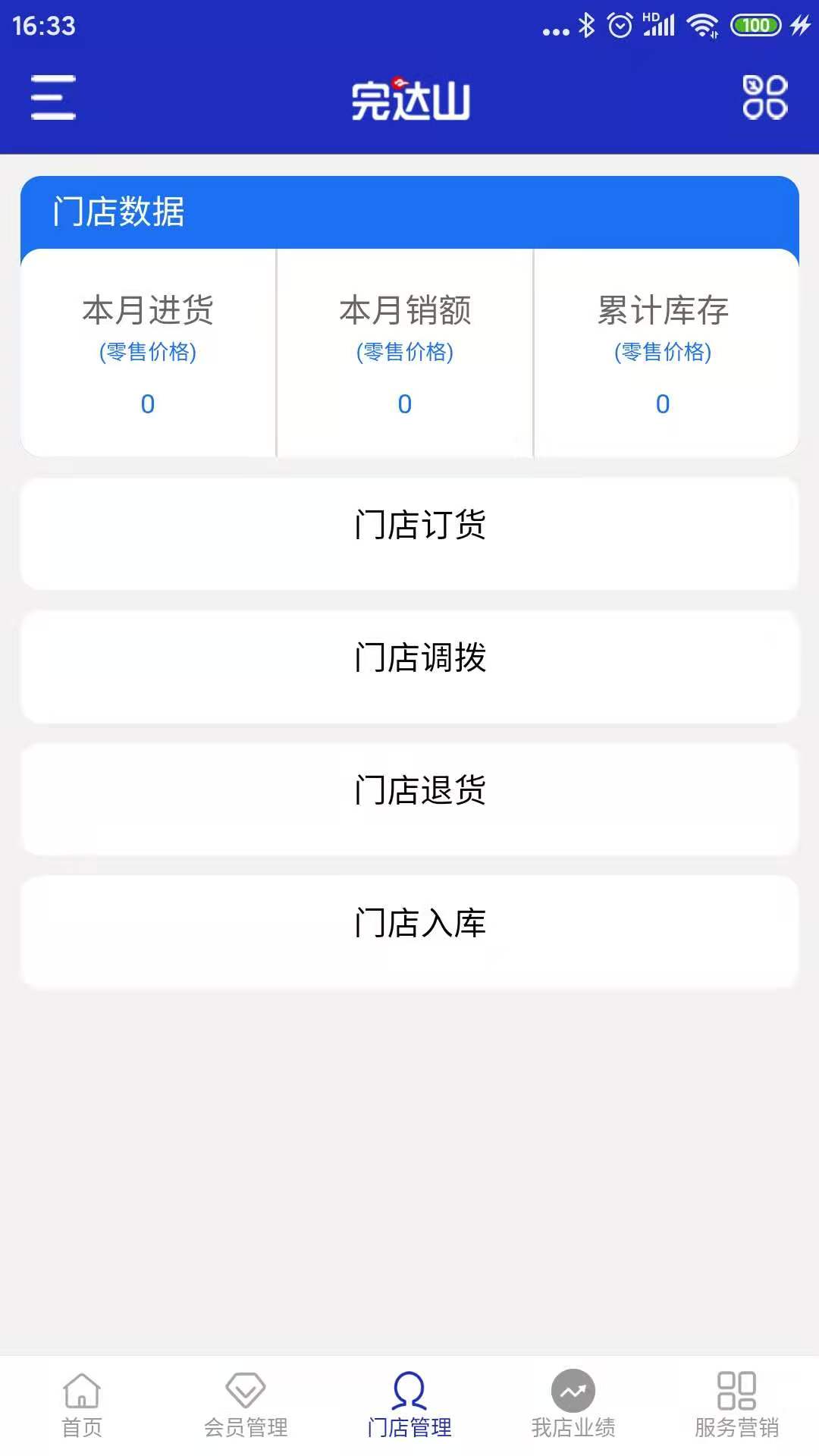Viewport: 819px width, 1456px height.
Task: Switch to the 会员管理 tab
Action: coord(246,1405)
